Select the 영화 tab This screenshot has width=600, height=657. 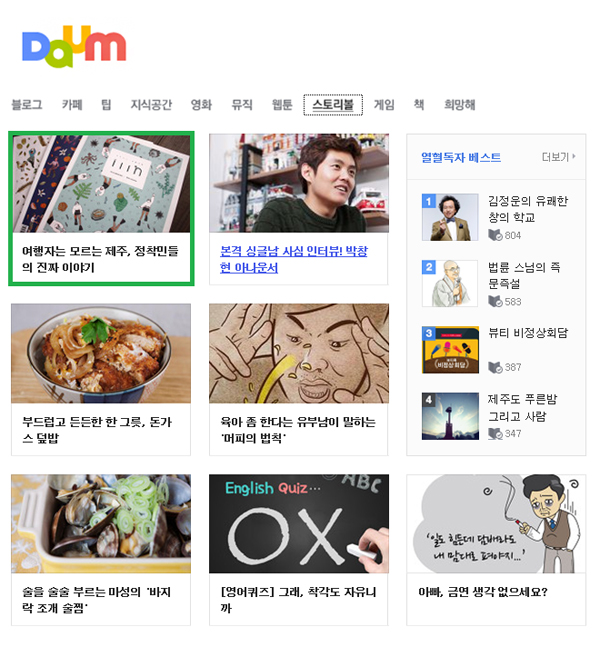point(201,105)
